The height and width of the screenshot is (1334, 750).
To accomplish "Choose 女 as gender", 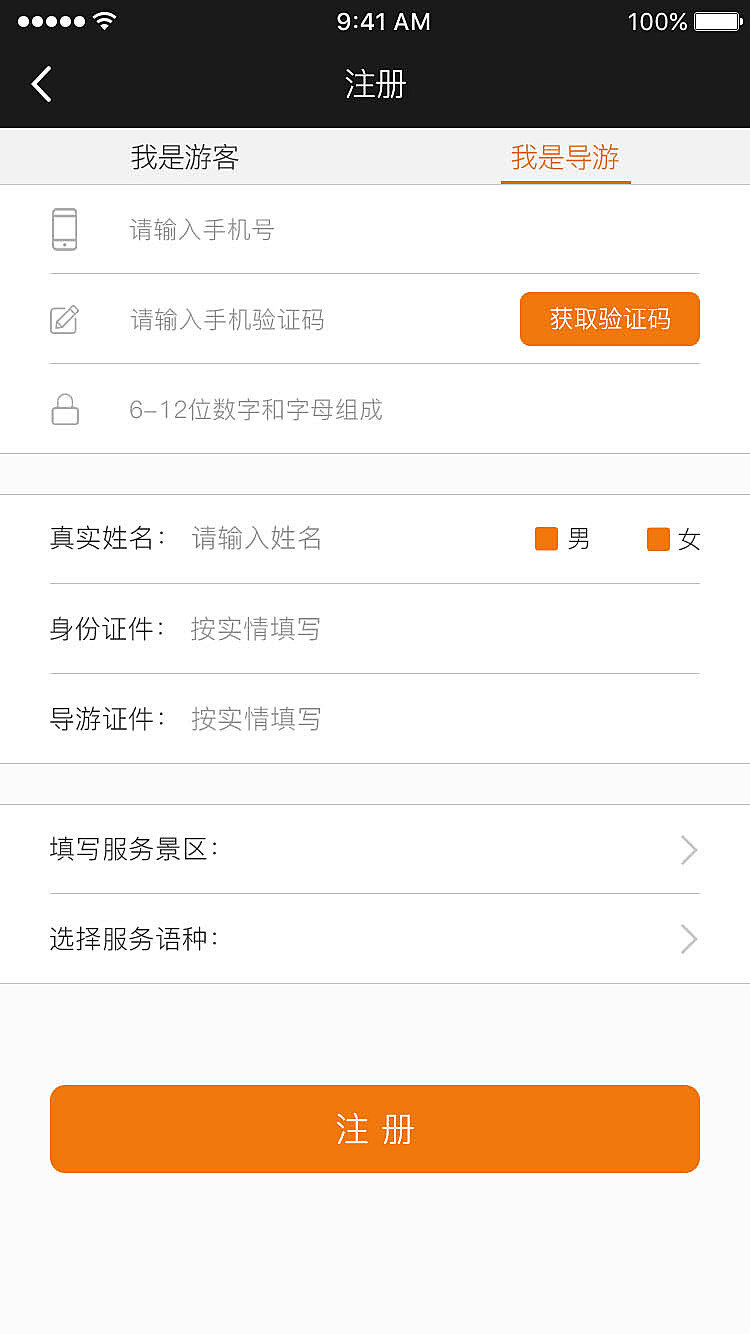I will [x=674, y=540].
